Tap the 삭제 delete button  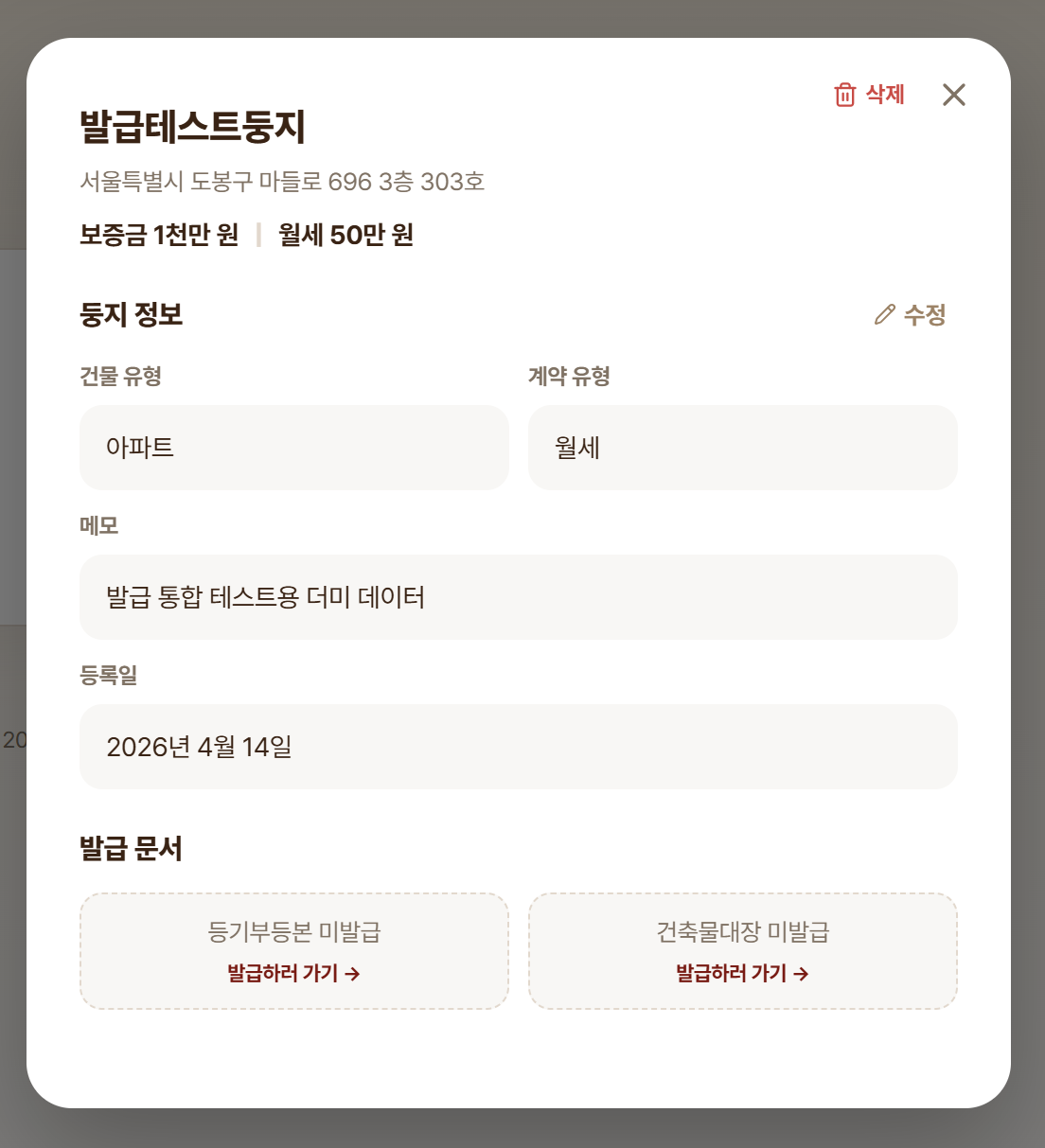pyautogui.click(x=869, y=95)
